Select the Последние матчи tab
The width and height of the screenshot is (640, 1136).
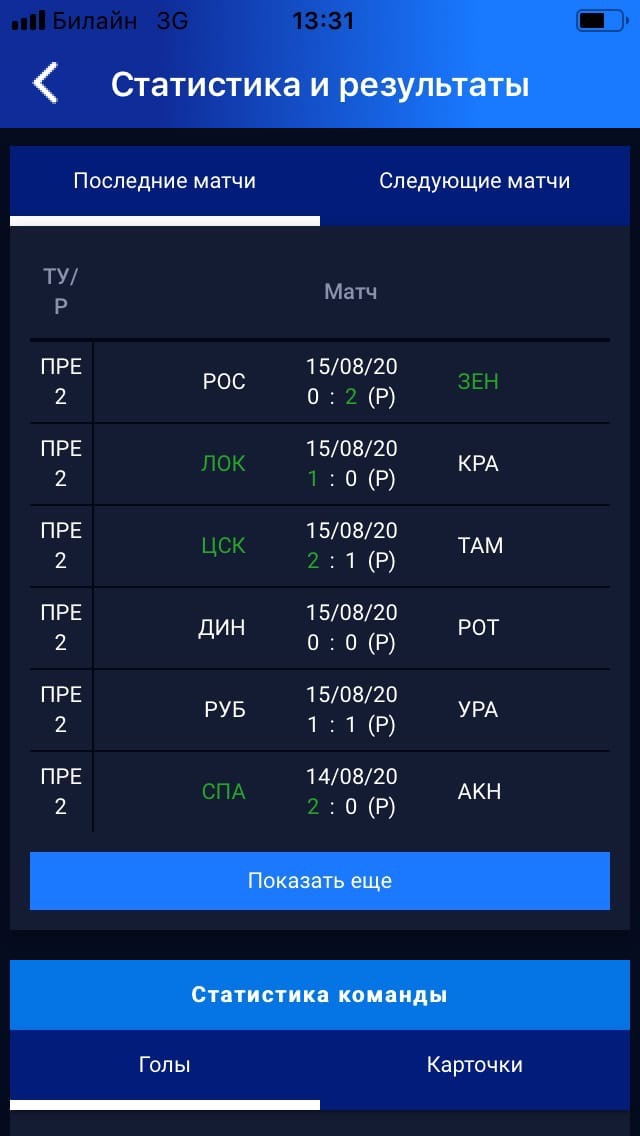tap(165, 182)
